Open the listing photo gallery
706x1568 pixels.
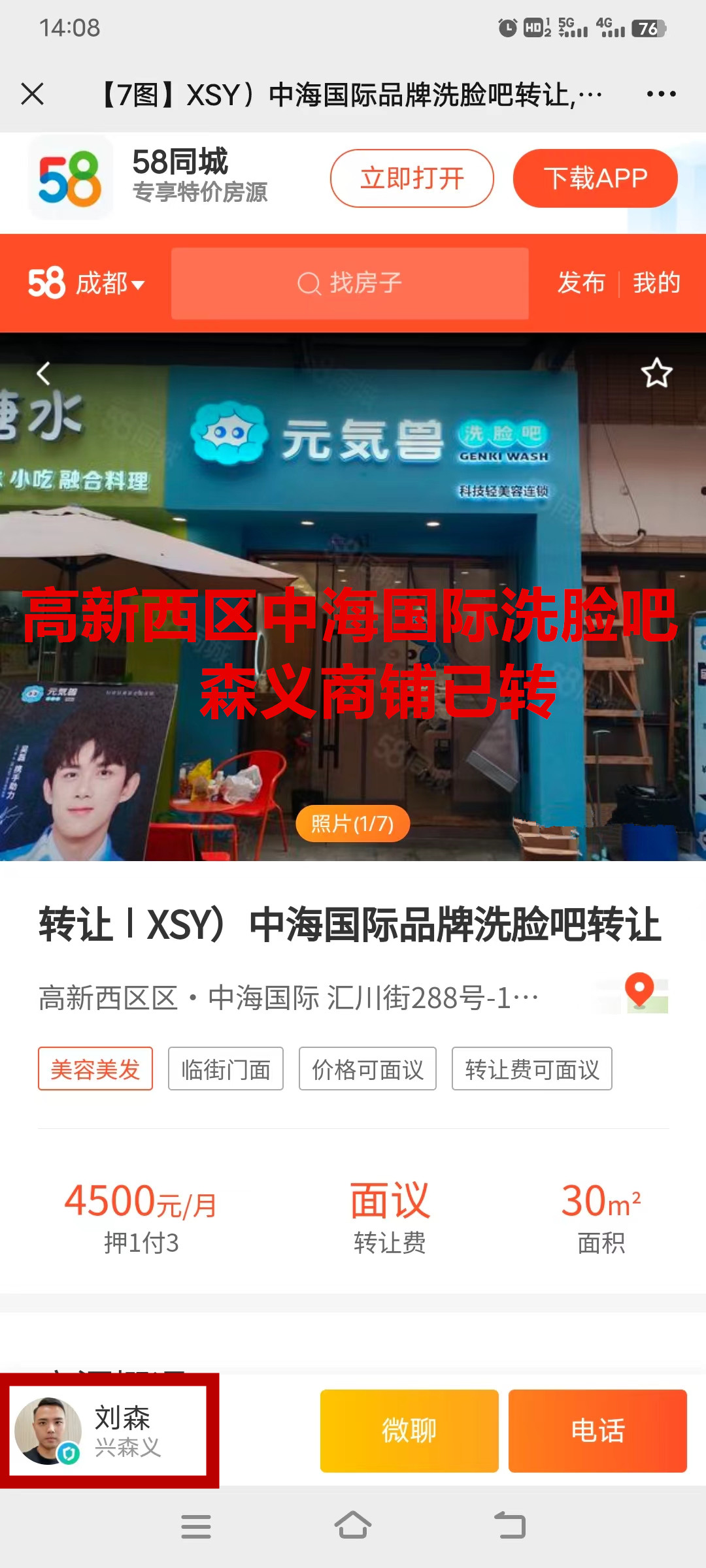point(353,824)
